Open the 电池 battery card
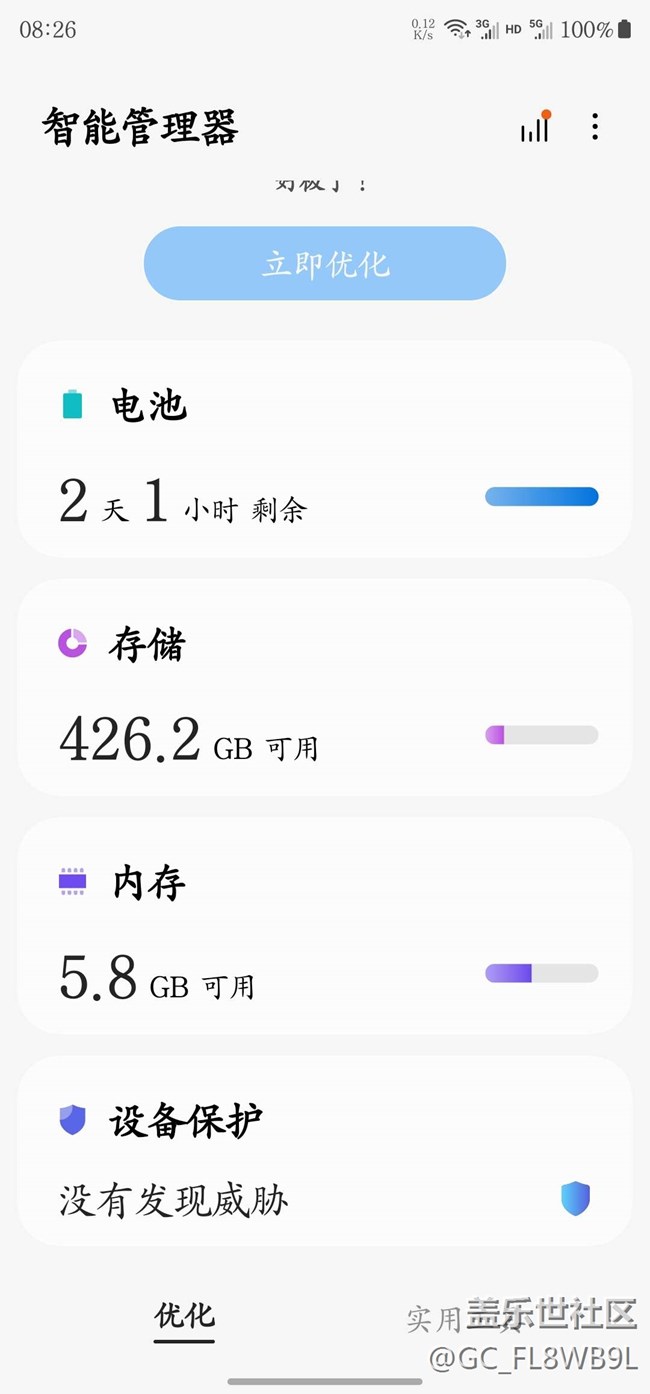 324,449
